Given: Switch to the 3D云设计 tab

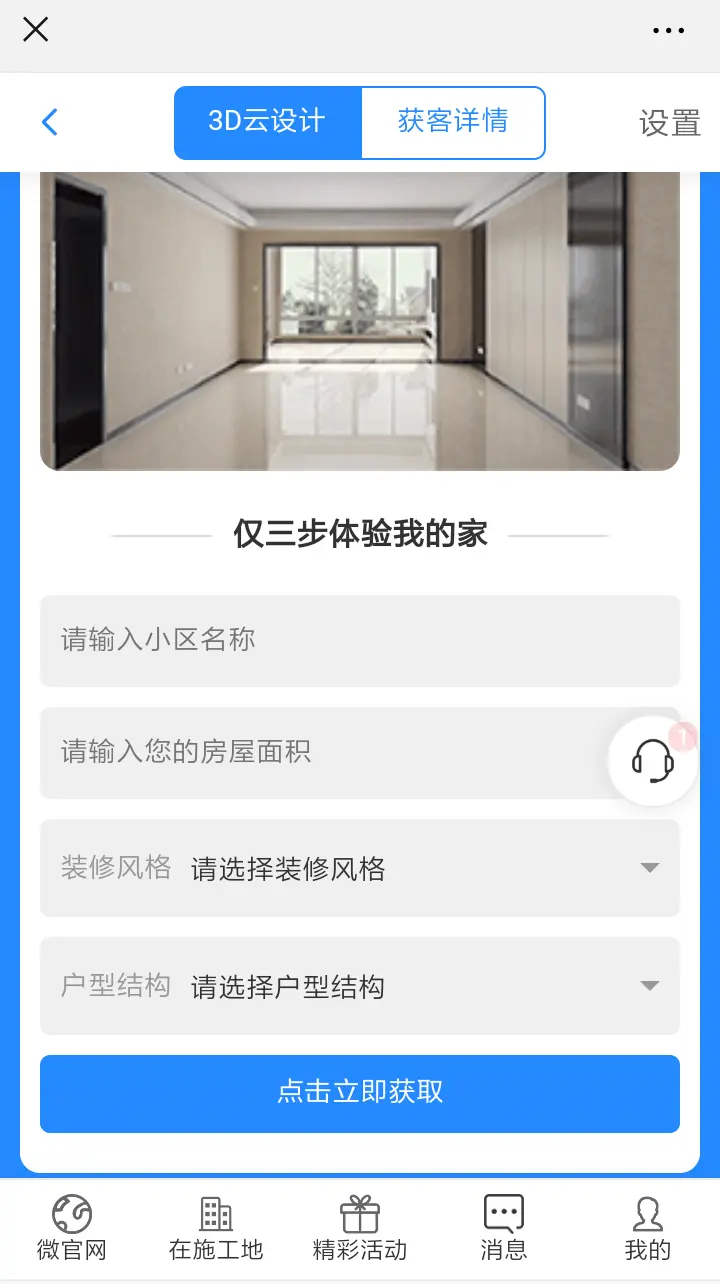Looking at the screenshot, I should (x=267, y=122).
